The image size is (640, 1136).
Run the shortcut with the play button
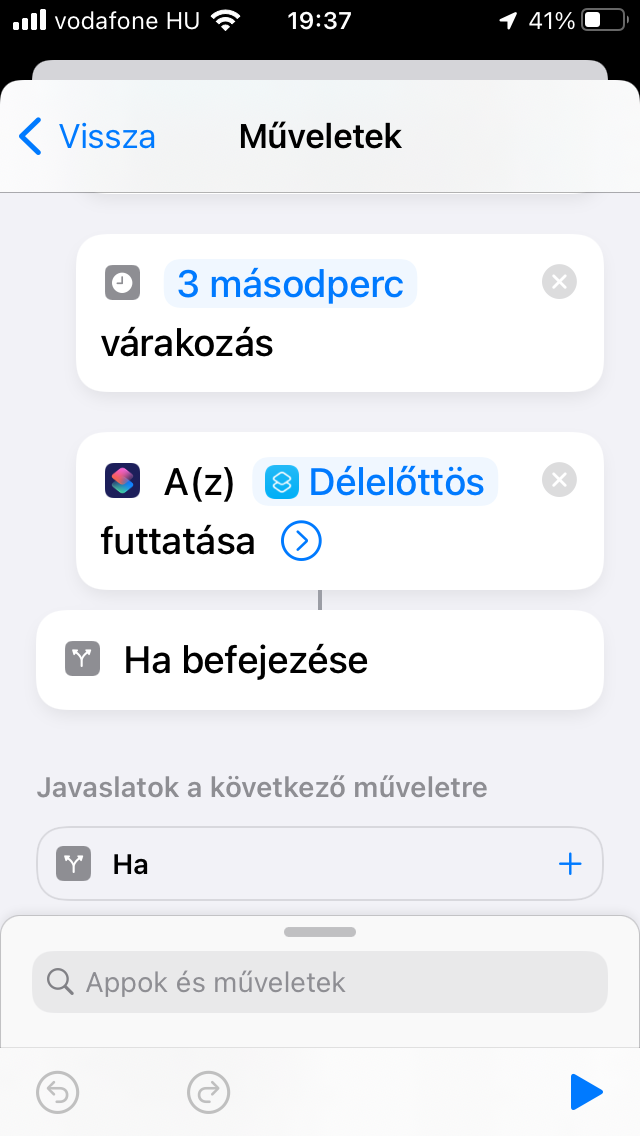[586, 1092]
